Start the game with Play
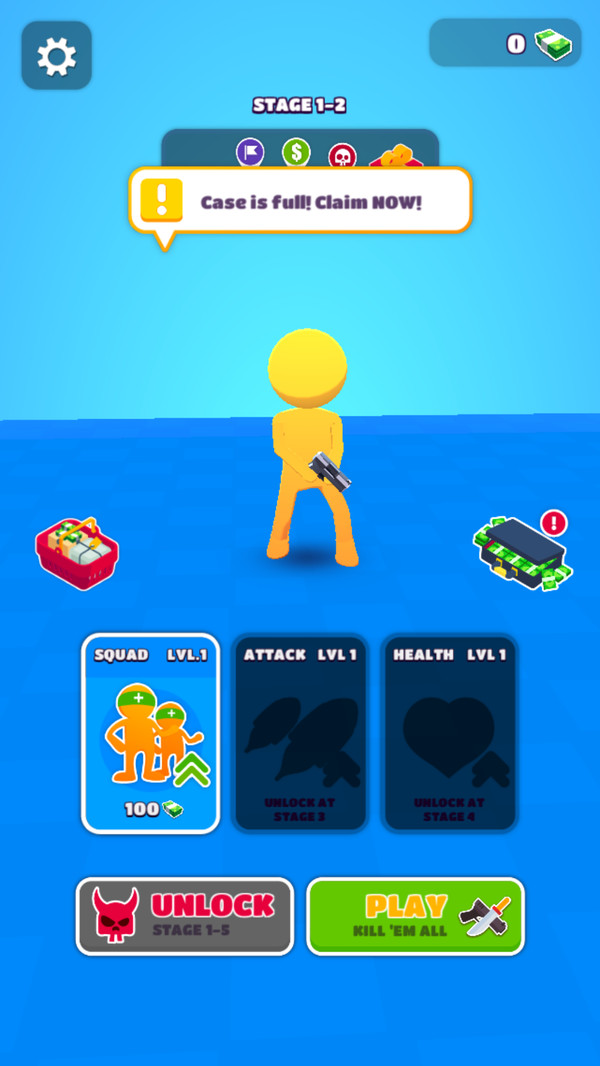This screenshot has width=600, height=1066. coord(415,916)
